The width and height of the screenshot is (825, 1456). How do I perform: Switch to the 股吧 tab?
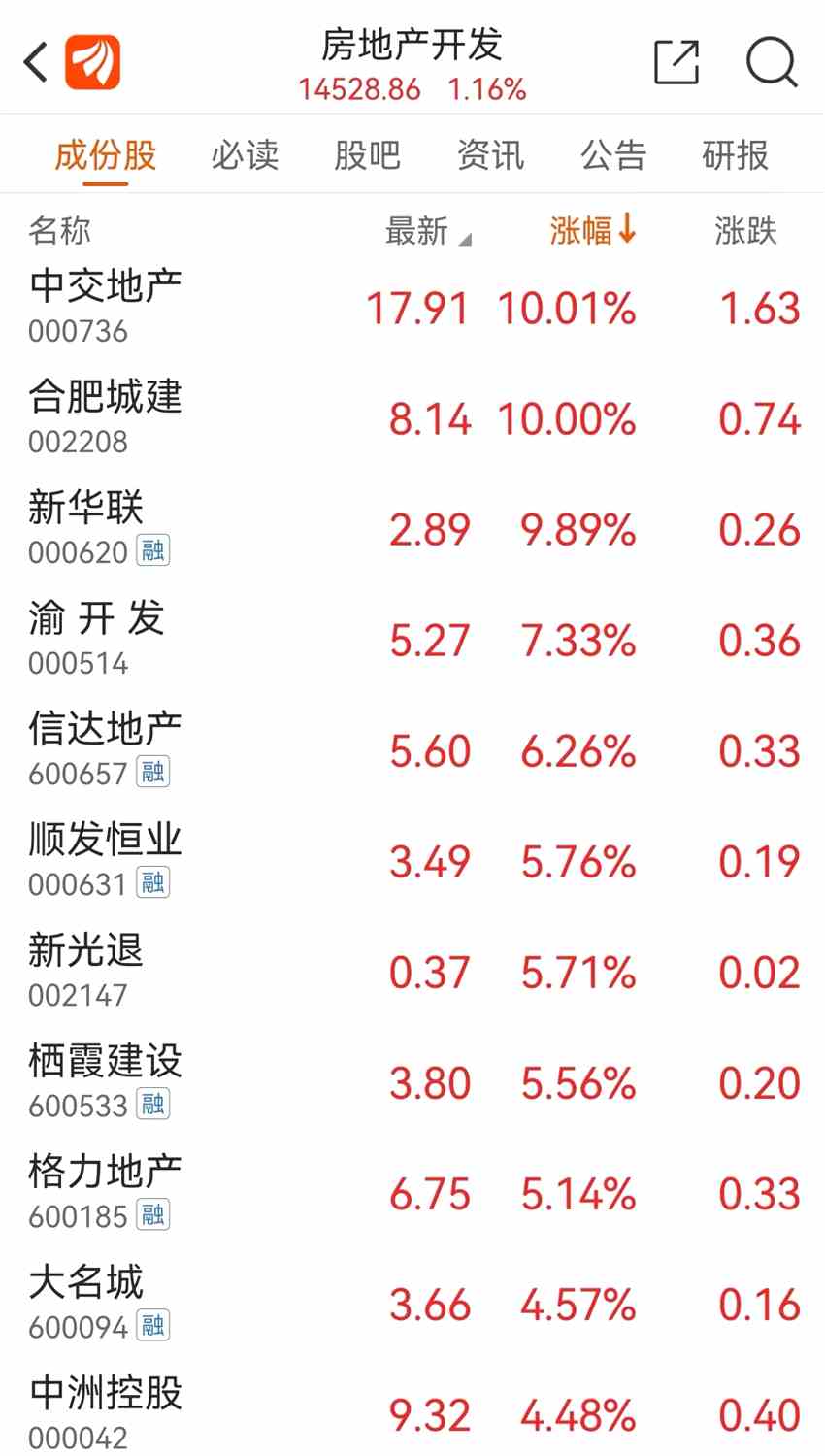coord(367,155)
